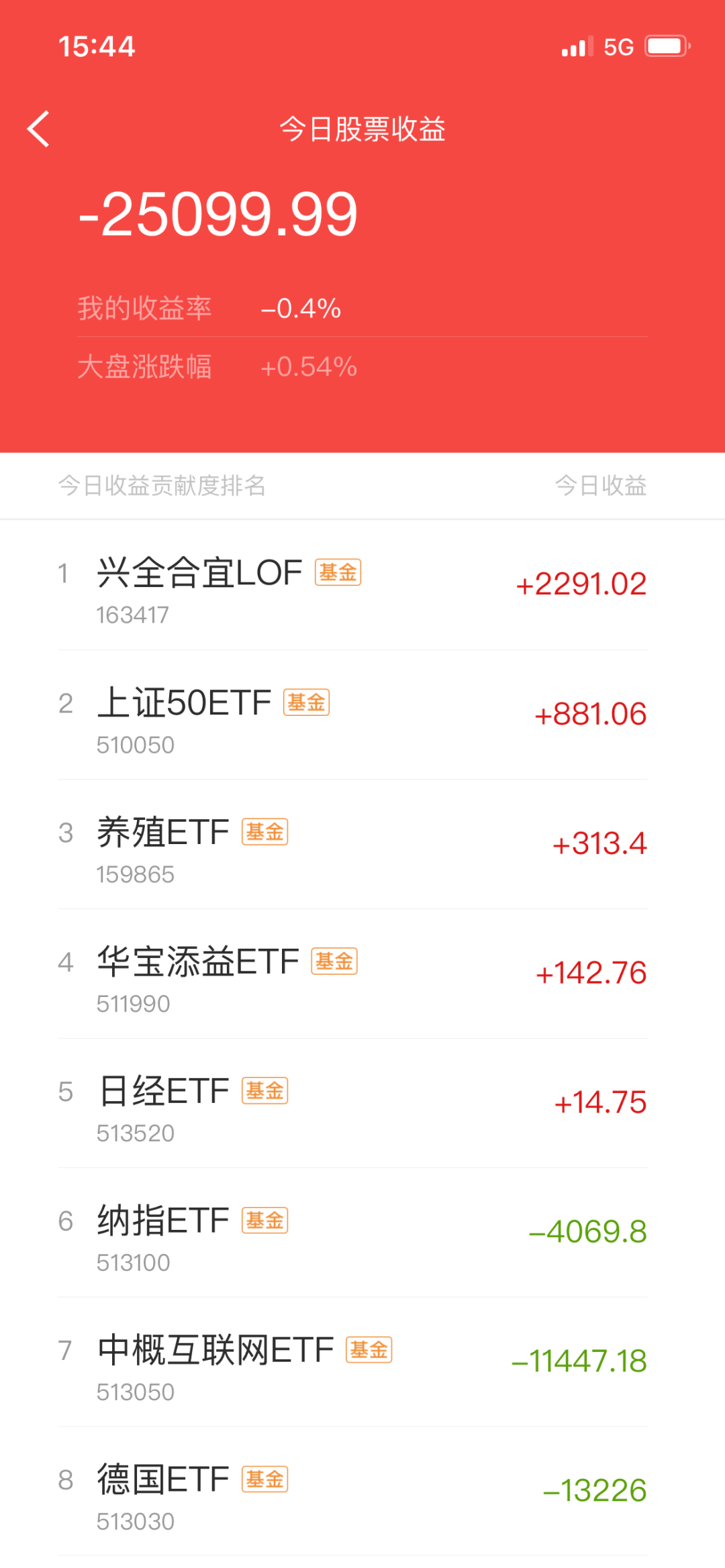This screenshot has width=725, height=1568.
Task: Tap the 纳指ETF row
Action: tap(362, 1233)
